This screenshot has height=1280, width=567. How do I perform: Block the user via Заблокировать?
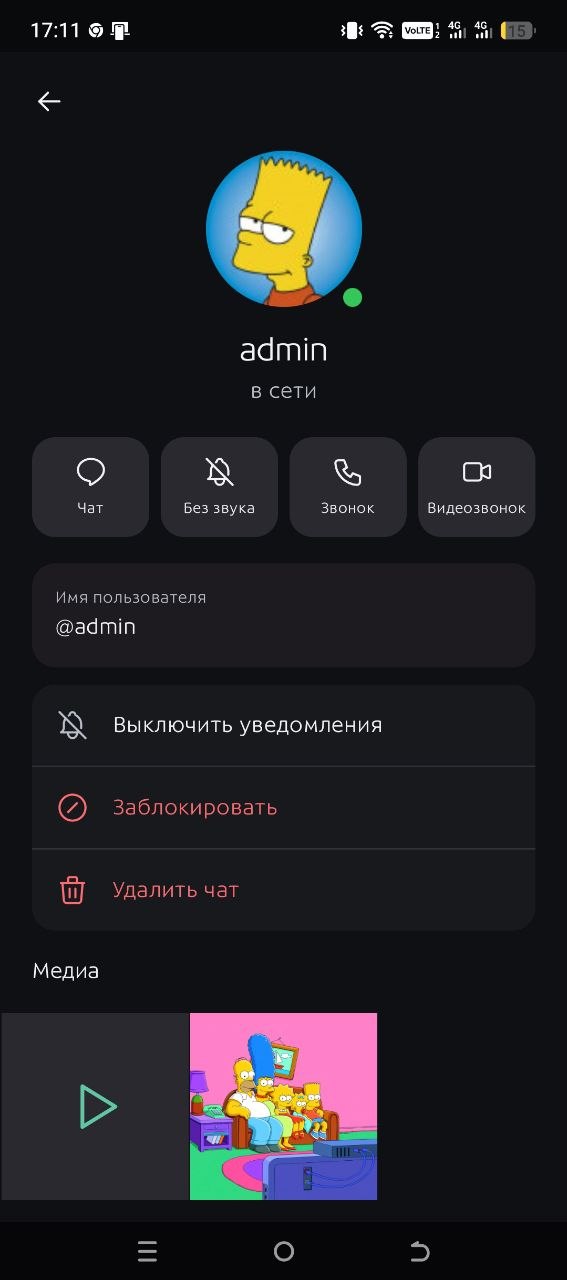pyautogui.click(x=284, y=808)
